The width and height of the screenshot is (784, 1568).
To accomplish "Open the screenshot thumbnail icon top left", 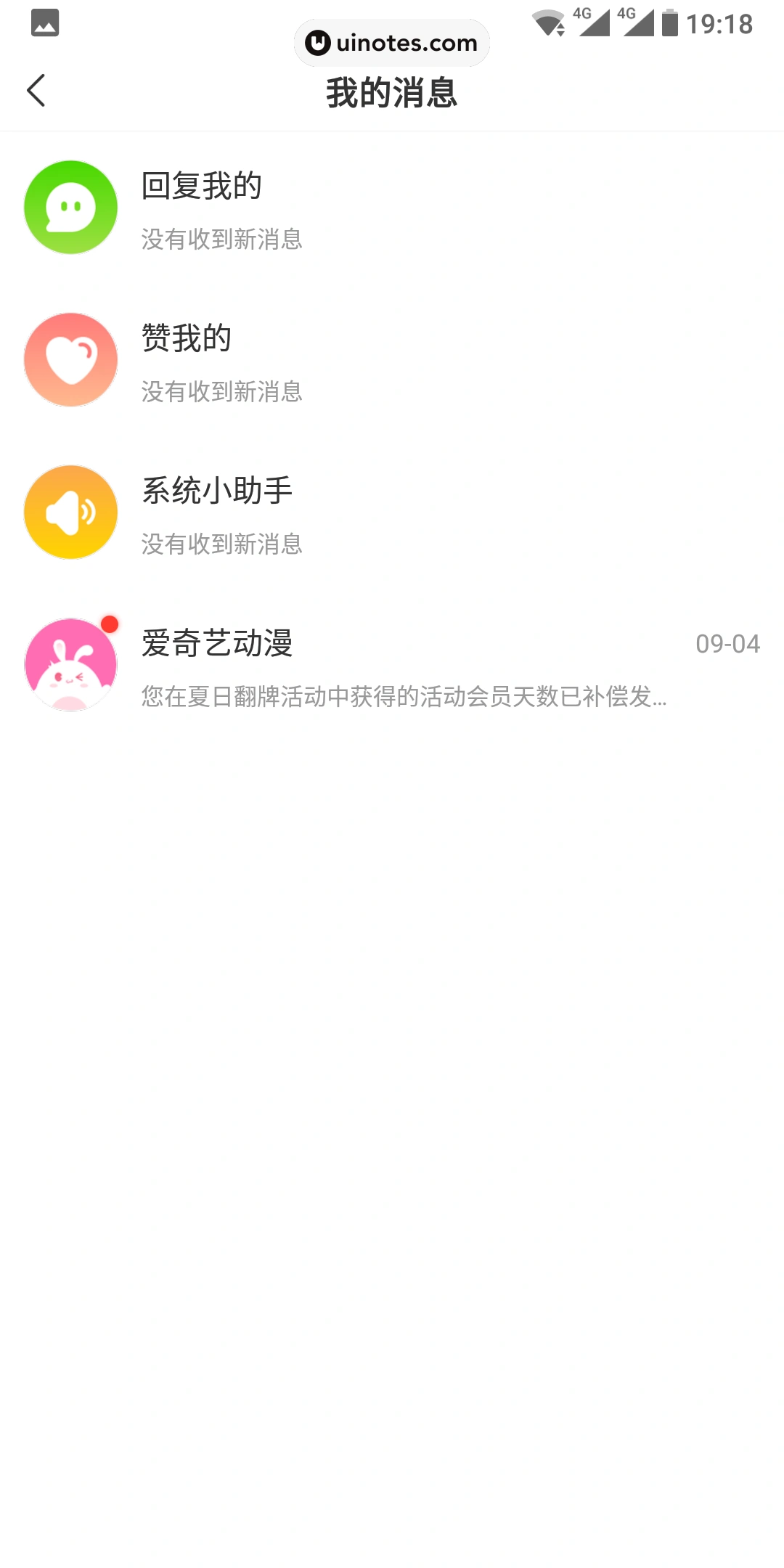I will coord(44,23).
